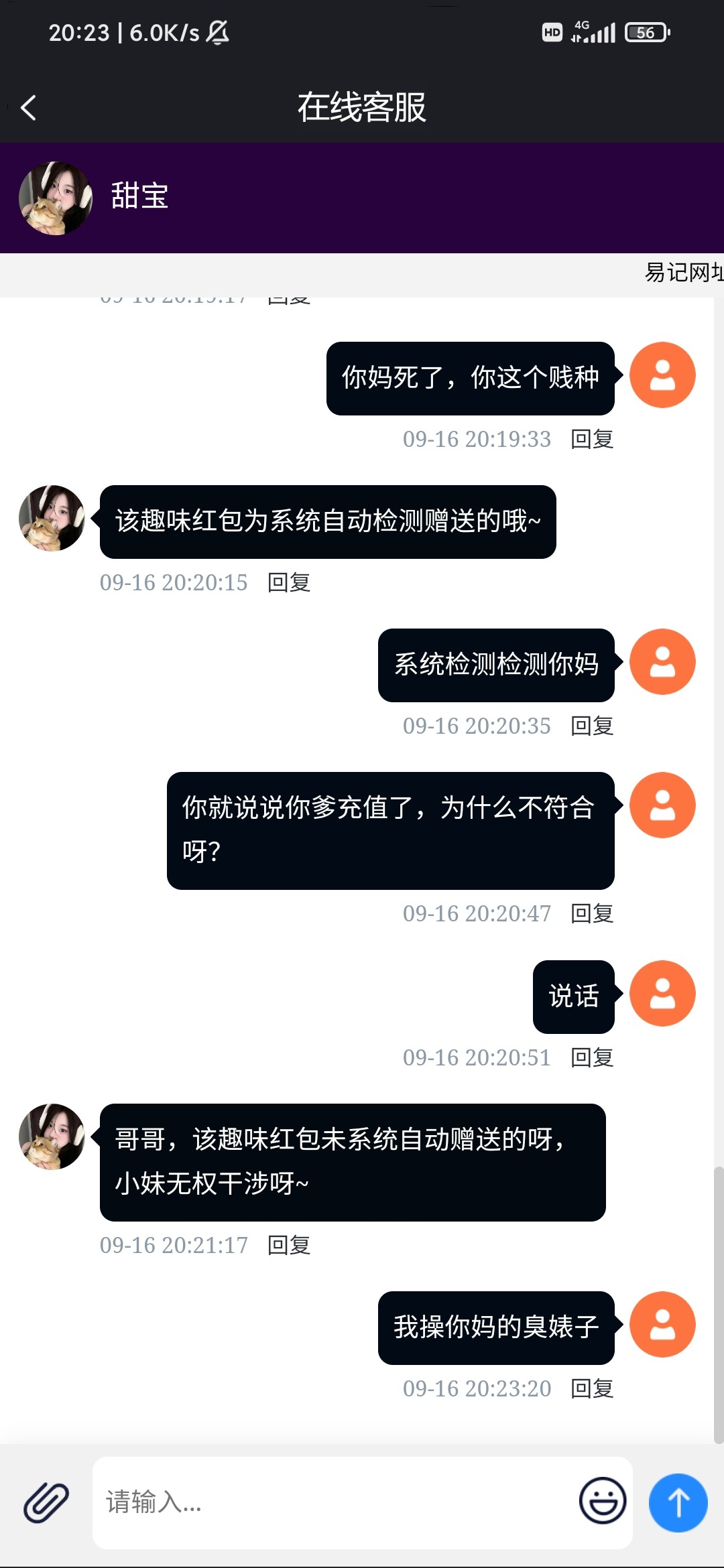Select 回复 beneath the 20:20:35 message
724x1568 pixels.
pyautogui.click(x=592, y=726)
